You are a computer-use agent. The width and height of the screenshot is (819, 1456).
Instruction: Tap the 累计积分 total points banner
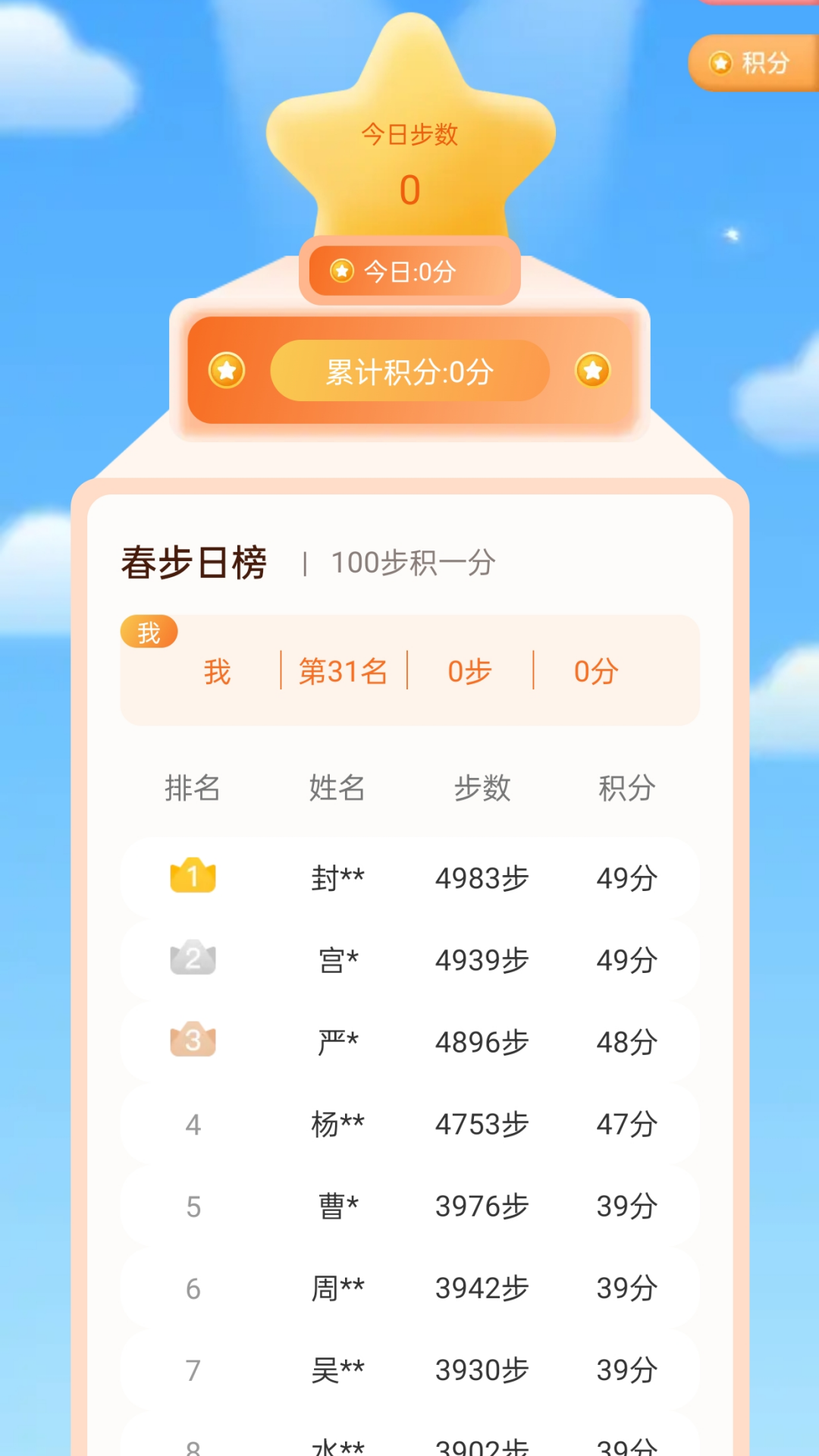pos(409,372)
